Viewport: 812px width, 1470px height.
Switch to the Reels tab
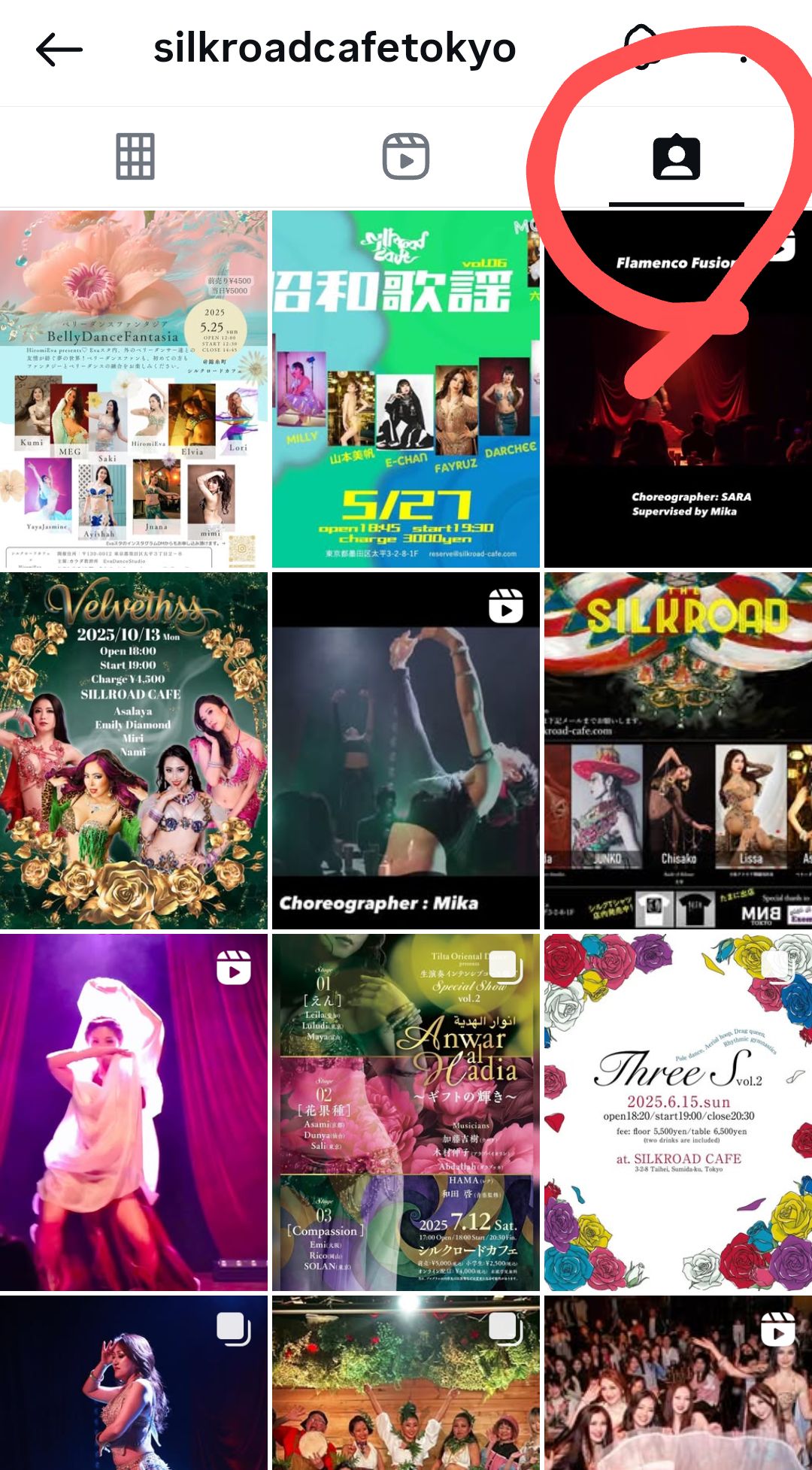[406, 156]
